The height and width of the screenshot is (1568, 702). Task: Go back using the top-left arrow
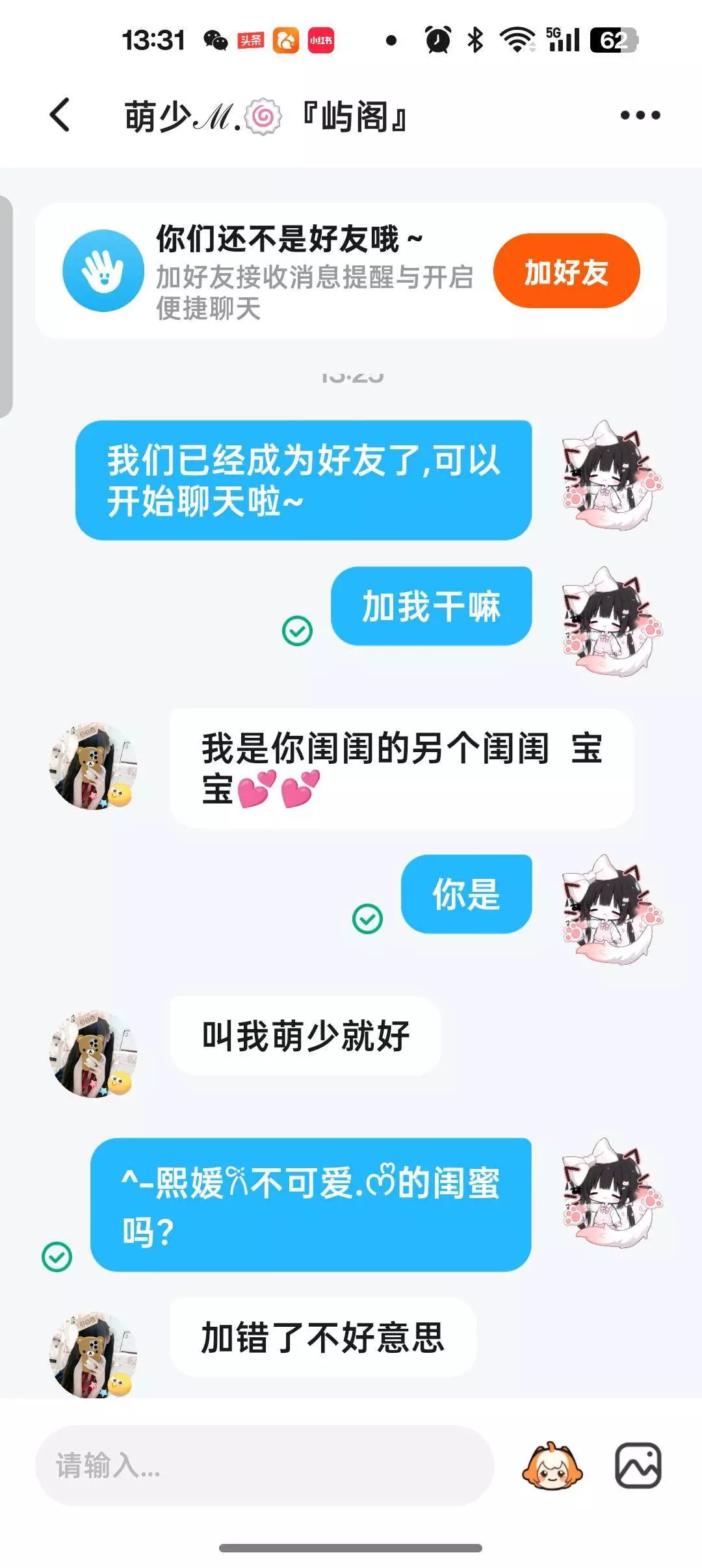click(x=60, y=115)
